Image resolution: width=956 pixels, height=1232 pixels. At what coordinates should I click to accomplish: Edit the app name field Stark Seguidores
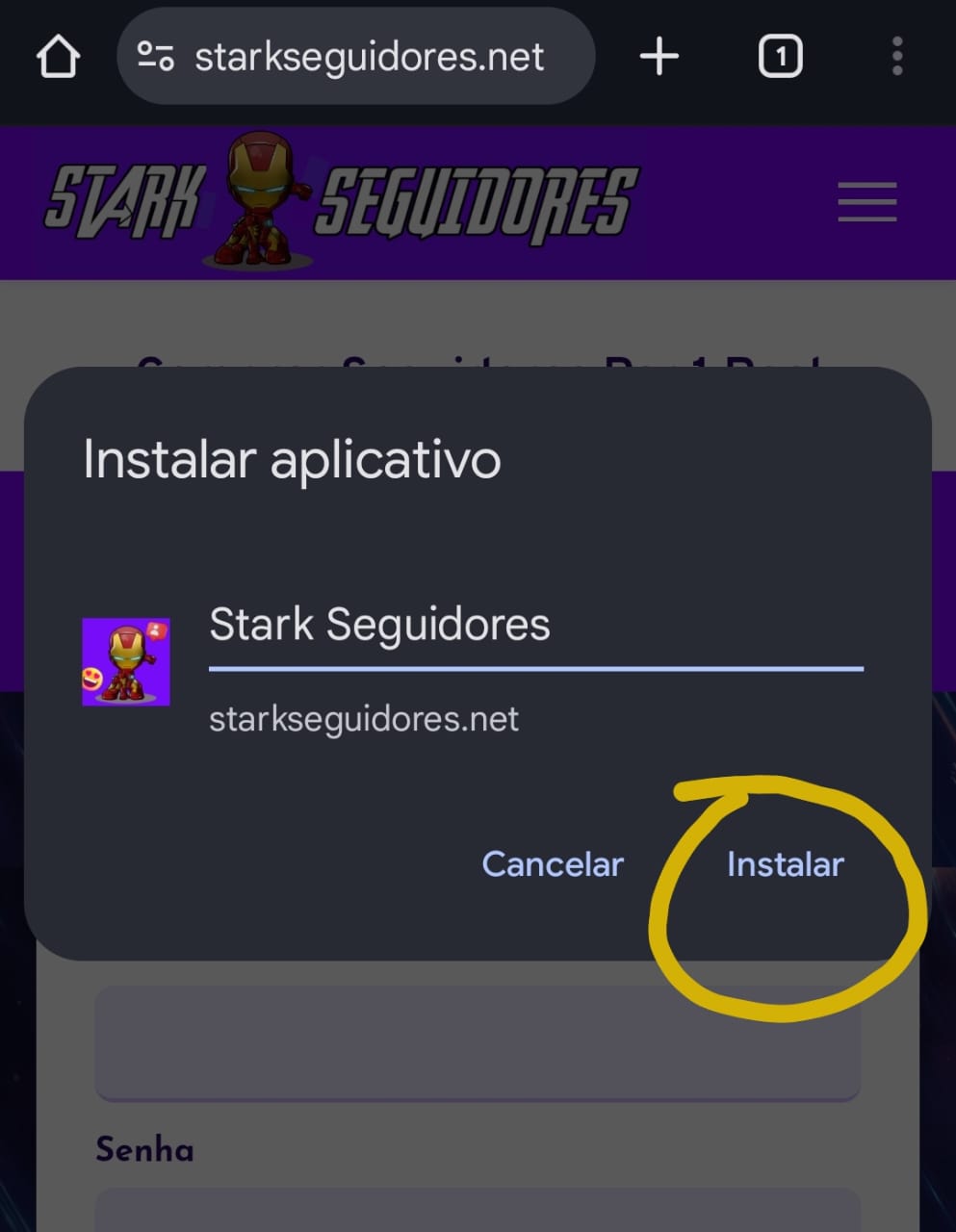534,626
